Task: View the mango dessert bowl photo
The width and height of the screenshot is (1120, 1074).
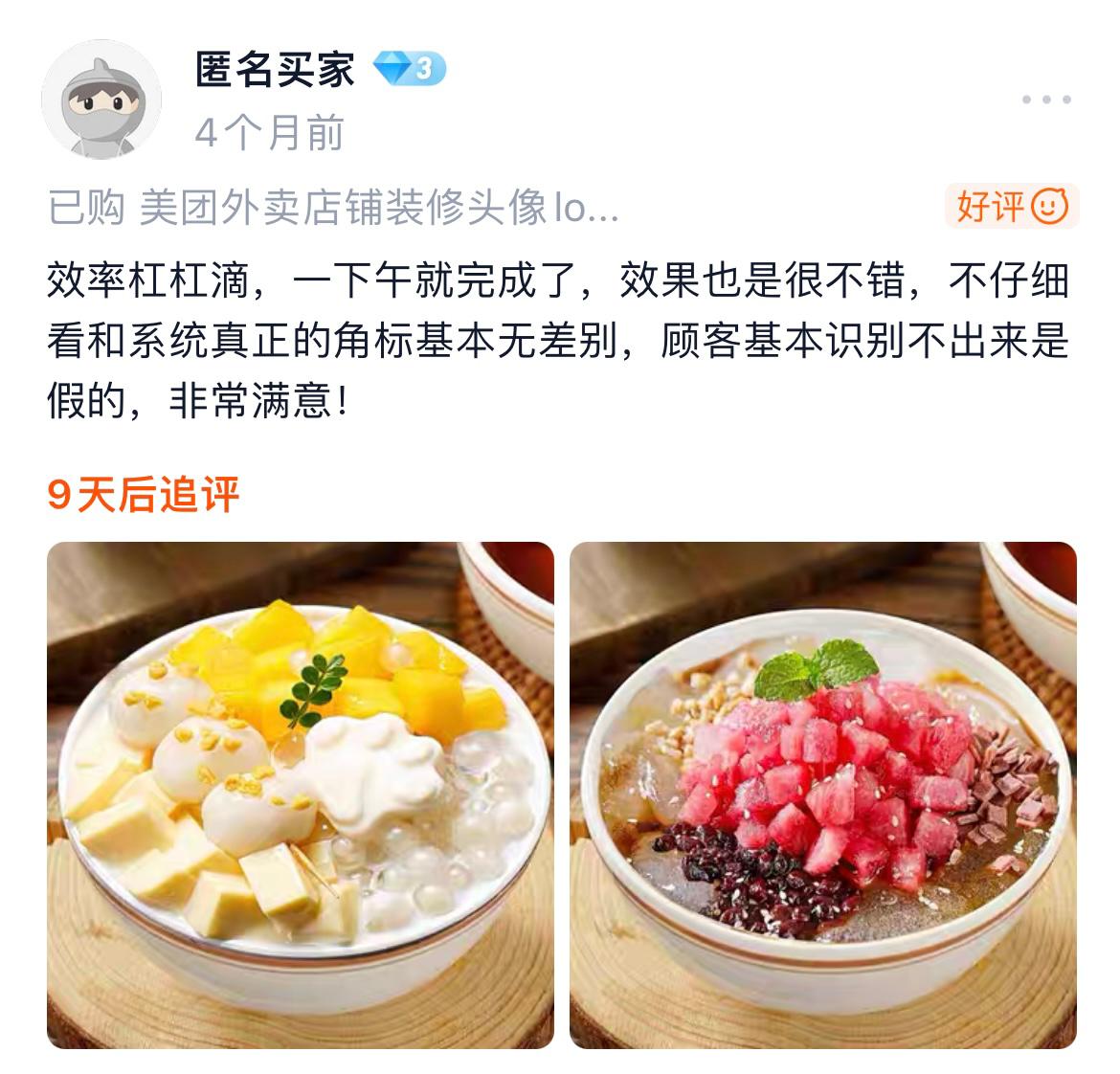Action: (301, 794)
